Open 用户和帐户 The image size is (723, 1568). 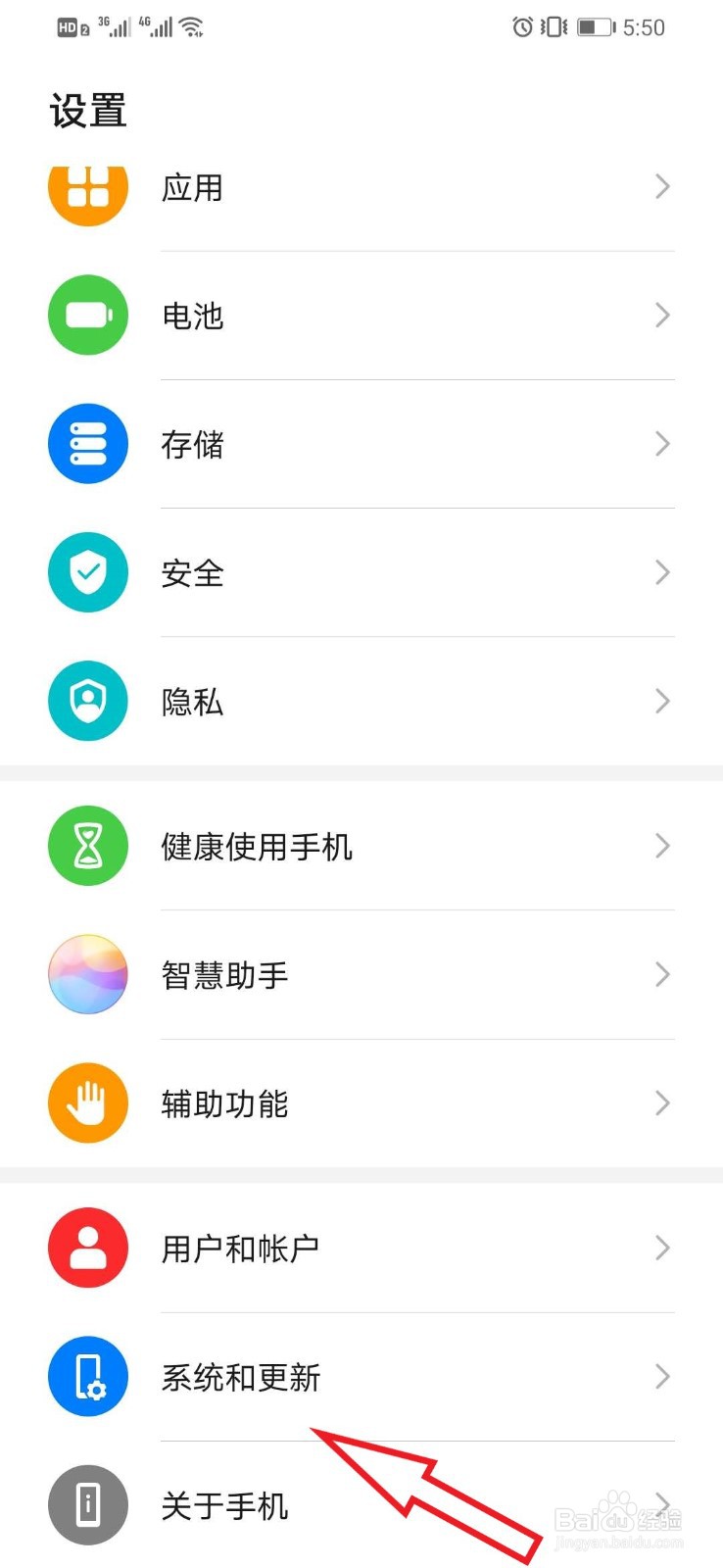[x=361, y=1248]
